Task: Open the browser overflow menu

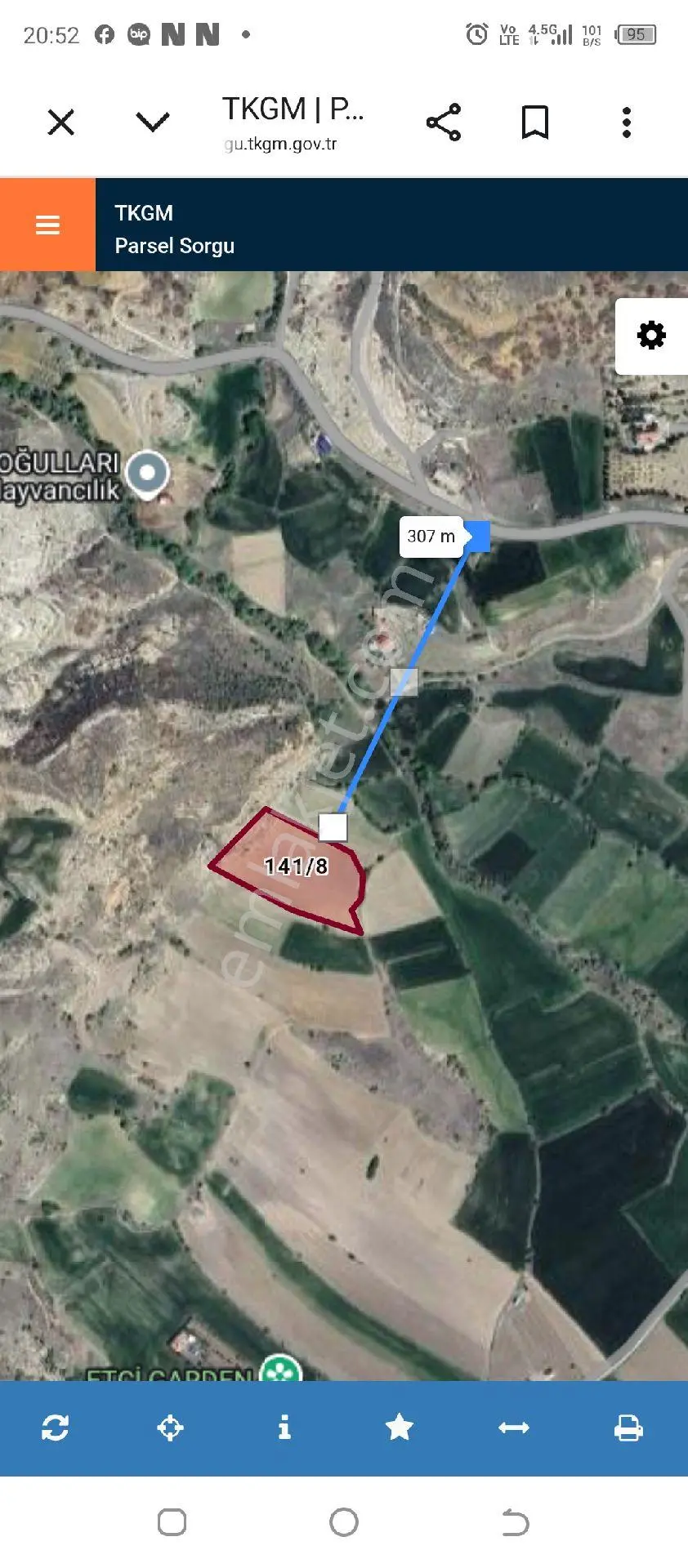Action: pyautogui.click(x=627, y=122)
